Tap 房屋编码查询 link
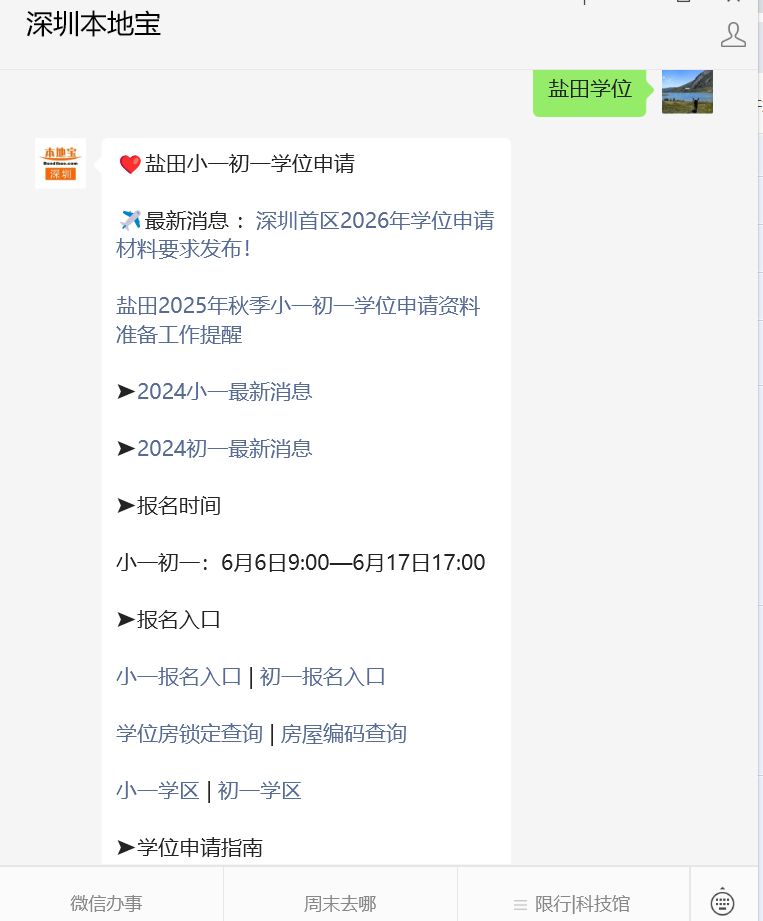Image resolution: width=763 pixels, height=921 pixels. click(344, 734)
